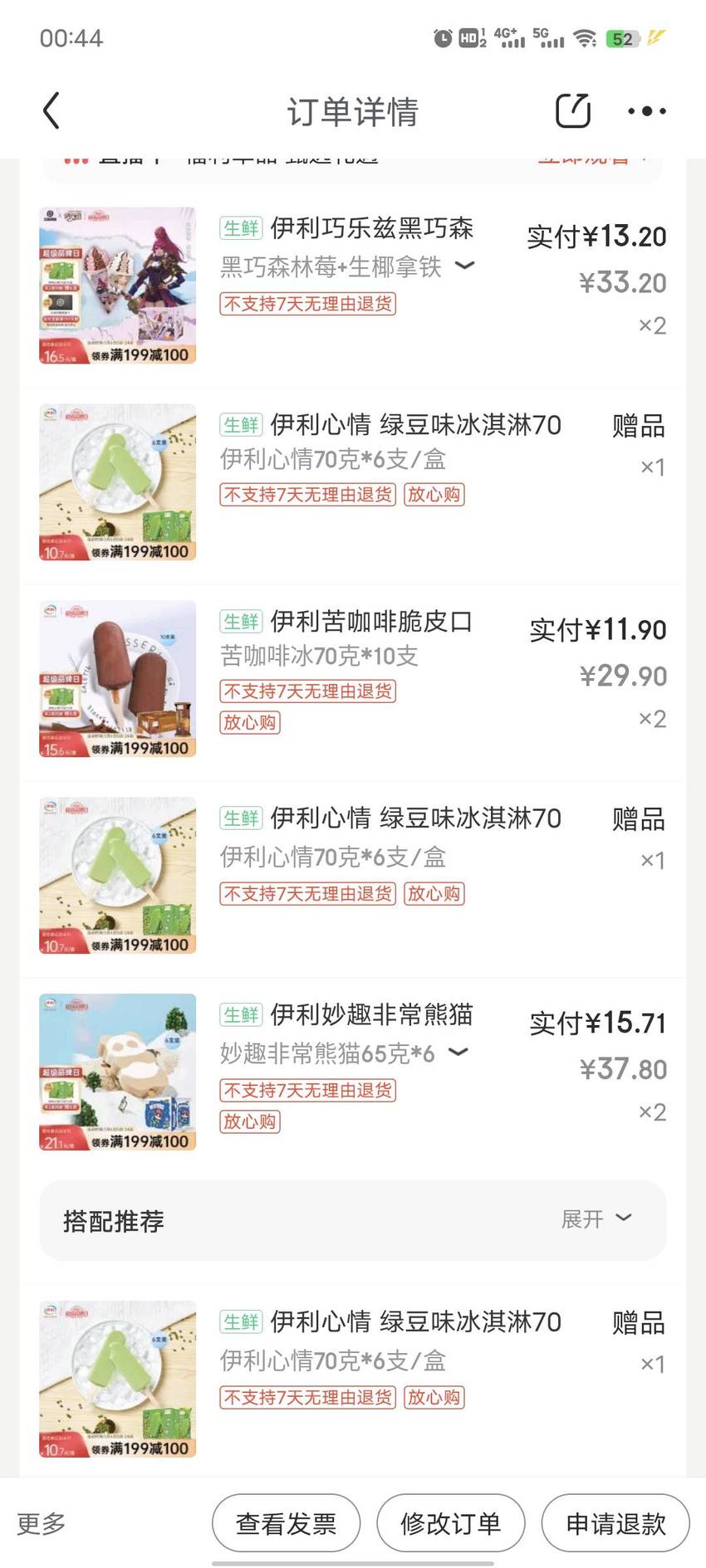Tap 修改订单 to modify order
This screenshot has height=1568, width=706.
click(x=451, y=1523)
